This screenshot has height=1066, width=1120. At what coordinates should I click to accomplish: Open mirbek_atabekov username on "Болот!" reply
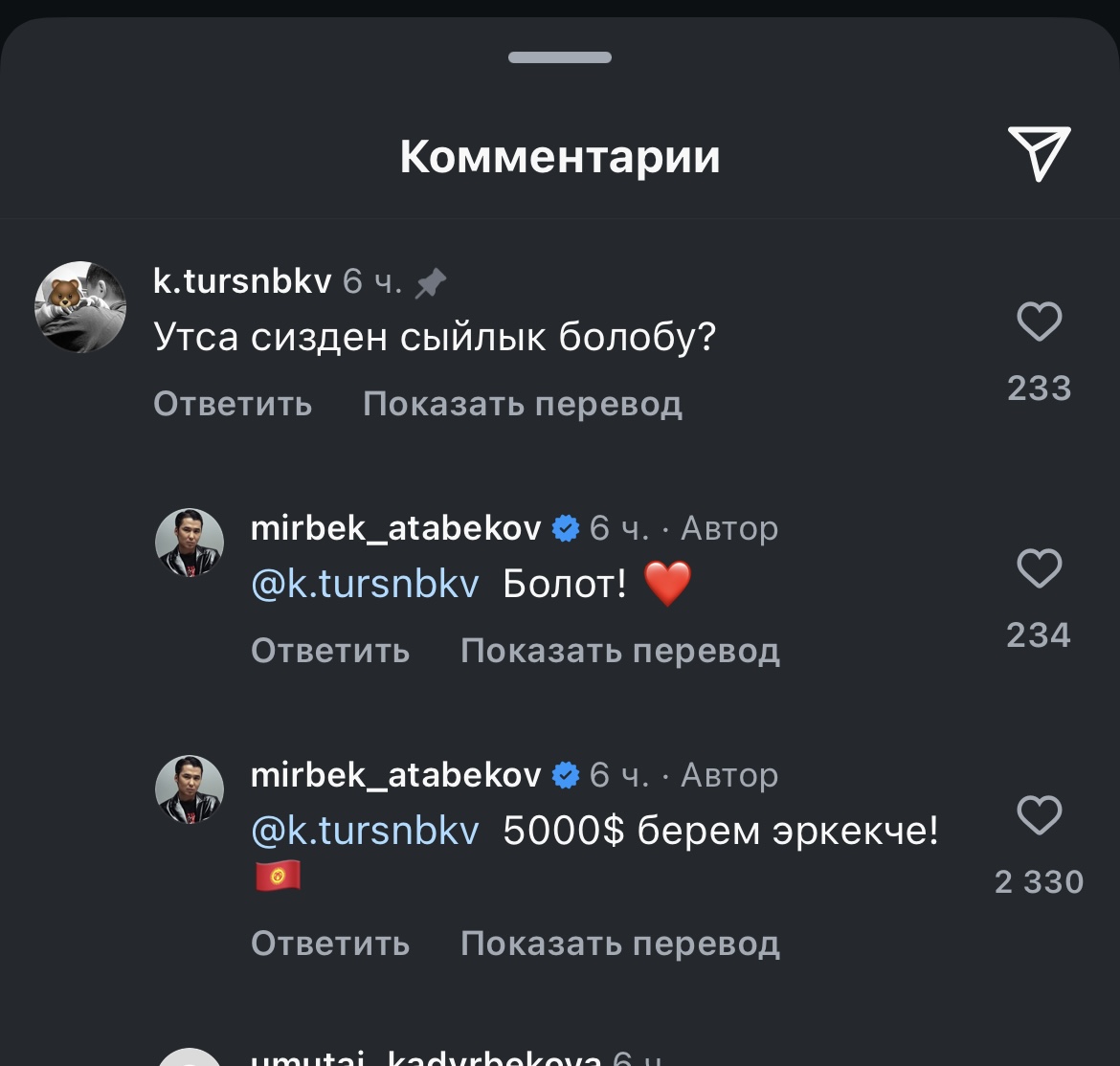[395, 528]
